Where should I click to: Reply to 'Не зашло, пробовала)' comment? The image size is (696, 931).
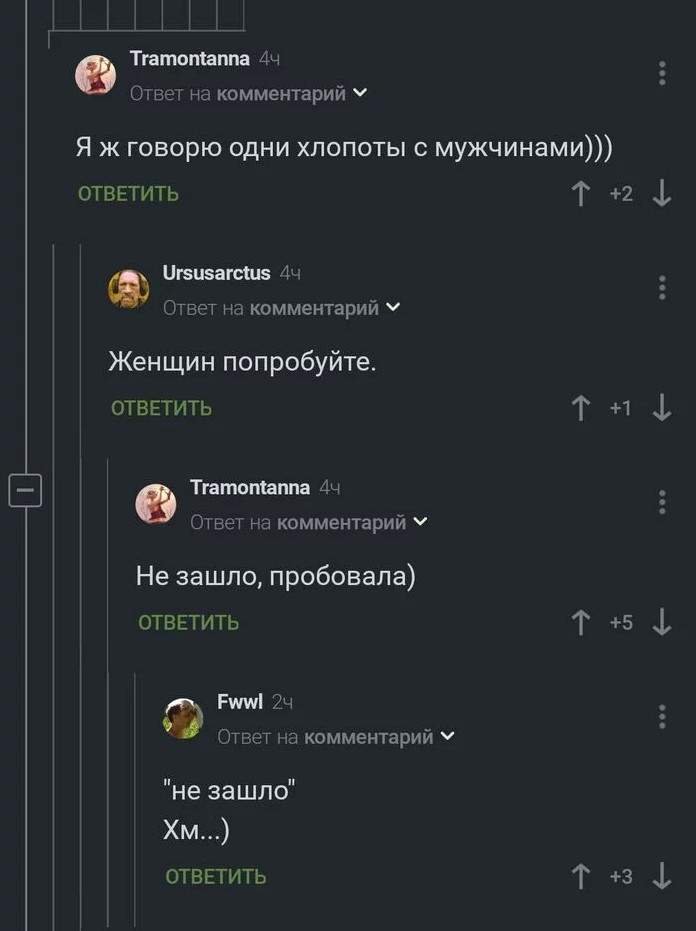tap(188, 622)
